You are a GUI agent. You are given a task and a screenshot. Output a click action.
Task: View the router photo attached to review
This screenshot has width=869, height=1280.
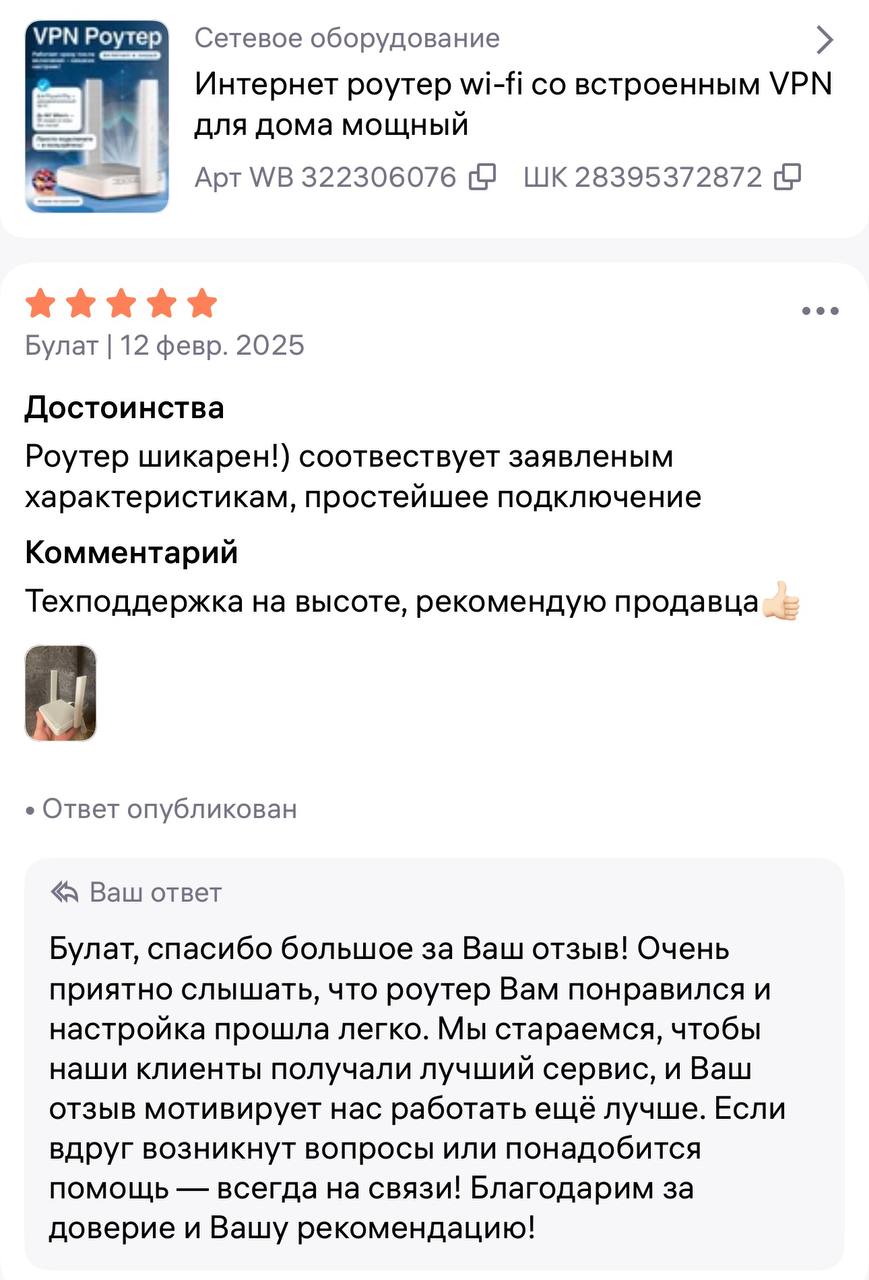pyautogui.click(x=61, y=693)
